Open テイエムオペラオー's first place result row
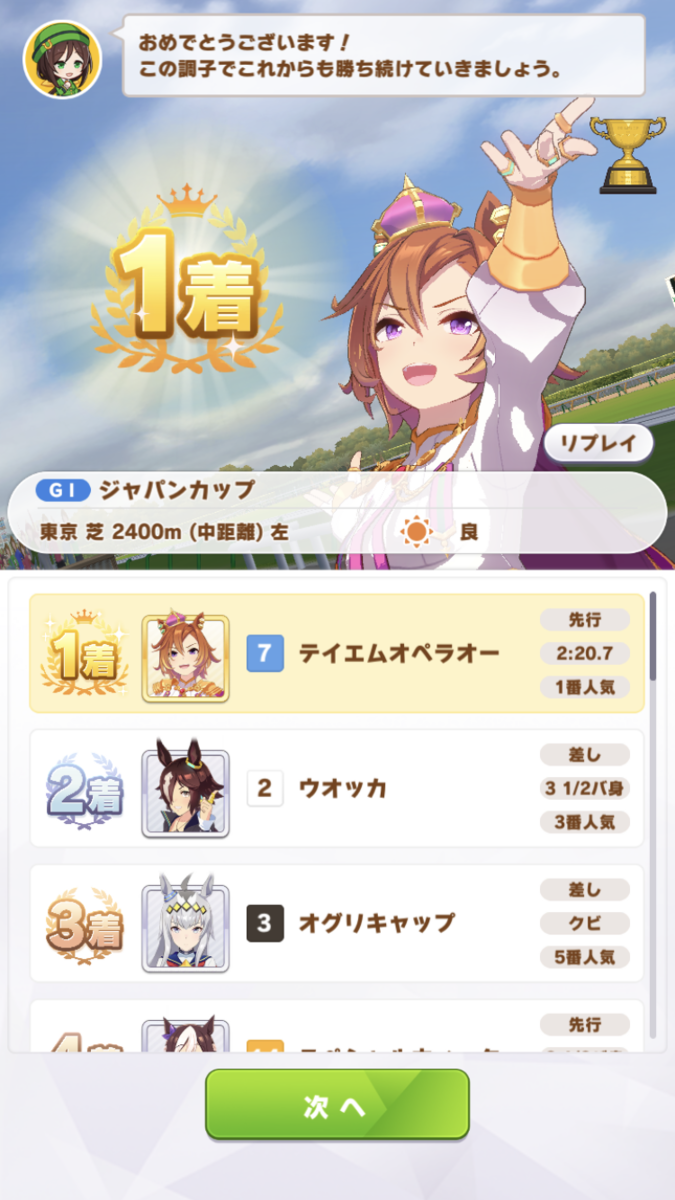The image size is (675, 1200). point(336,653)
